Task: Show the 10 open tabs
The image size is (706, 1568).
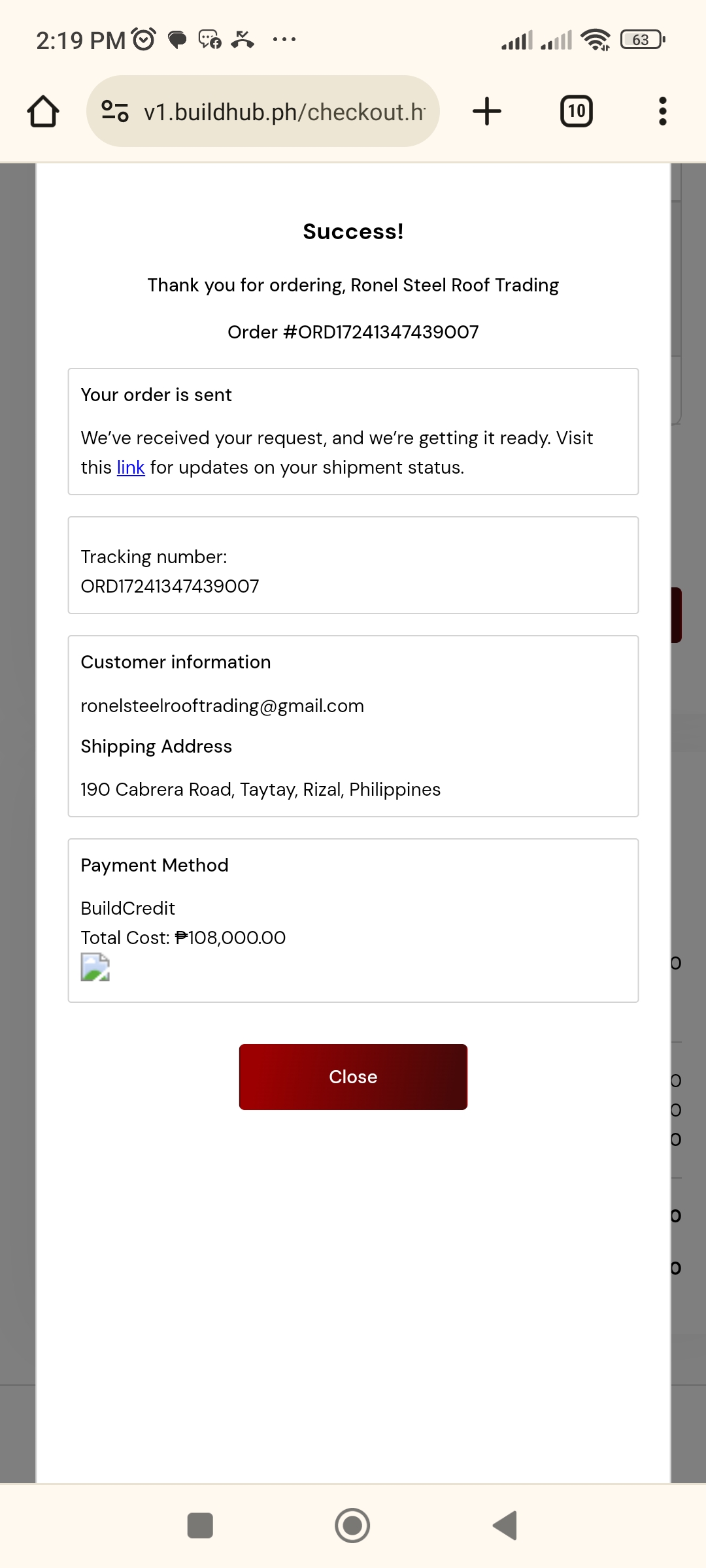Action: pos(577,111)
